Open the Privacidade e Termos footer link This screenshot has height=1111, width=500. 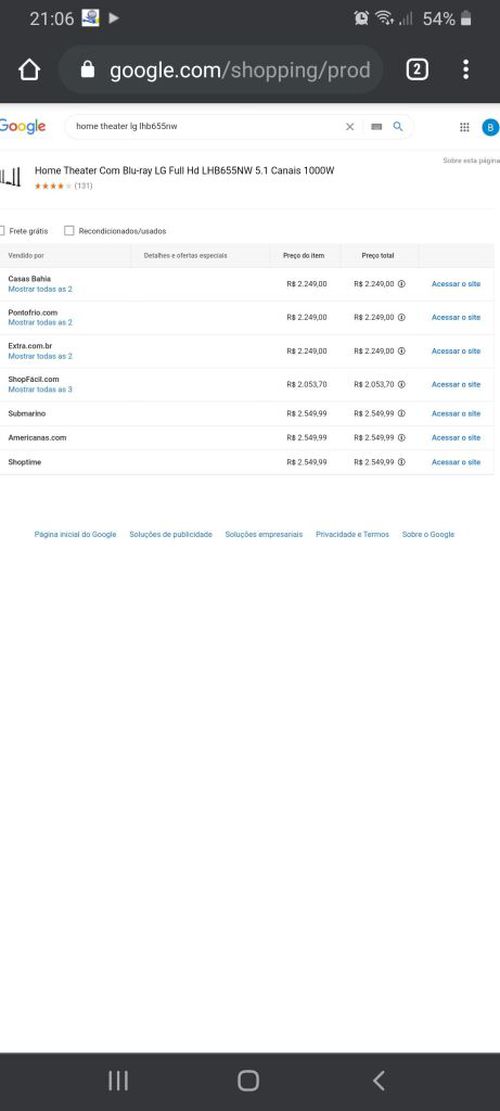click(352, 534)
